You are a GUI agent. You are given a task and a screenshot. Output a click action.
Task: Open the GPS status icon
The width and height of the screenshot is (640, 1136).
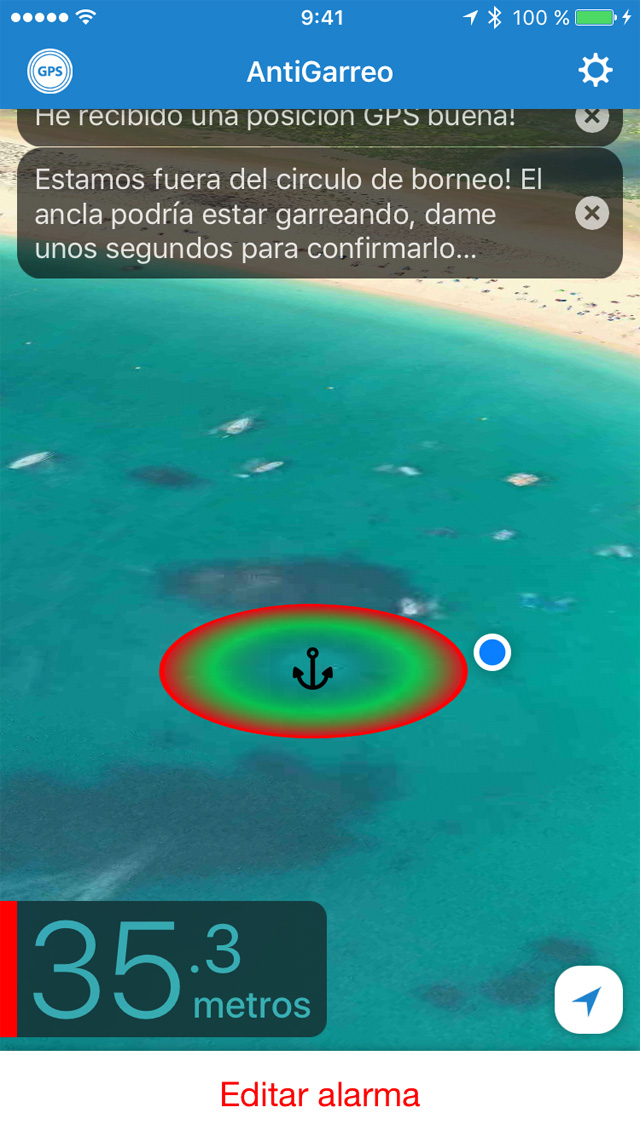[x=49, y=72]
